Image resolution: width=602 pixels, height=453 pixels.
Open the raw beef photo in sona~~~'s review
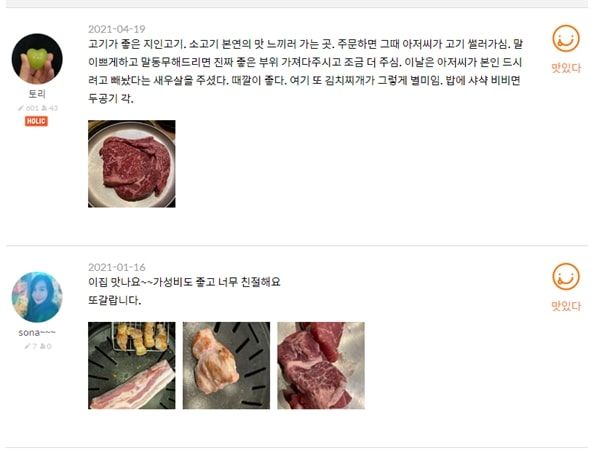320,365
